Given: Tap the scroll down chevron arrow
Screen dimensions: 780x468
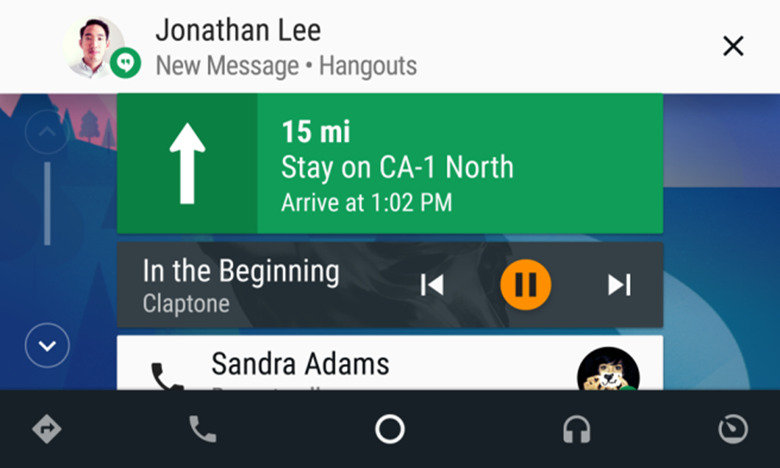Looking at the screenshot, I should click(47, 346).
